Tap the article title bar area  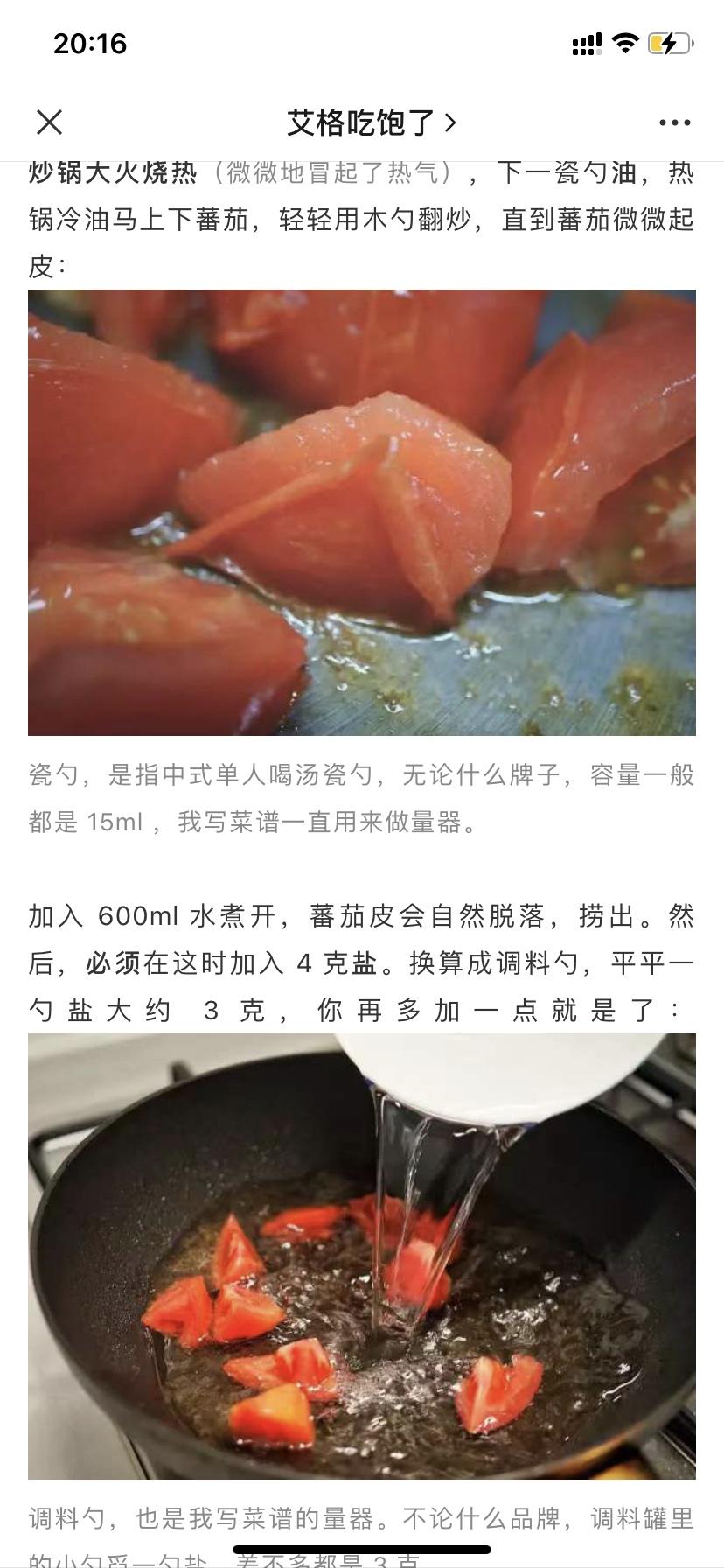click(362, 122)
